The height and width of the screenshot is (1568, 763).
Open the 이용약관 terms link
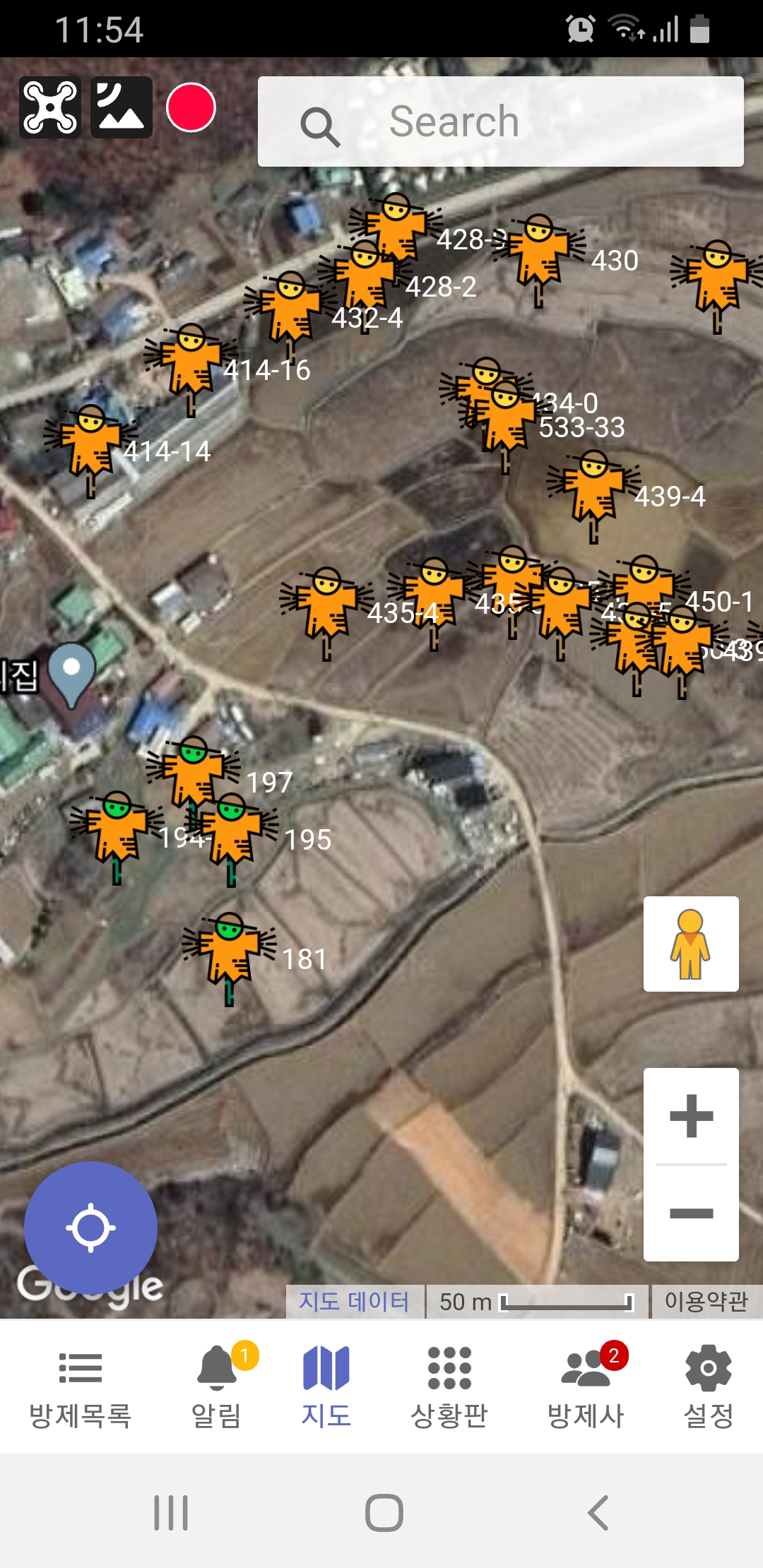point(706,1301)
